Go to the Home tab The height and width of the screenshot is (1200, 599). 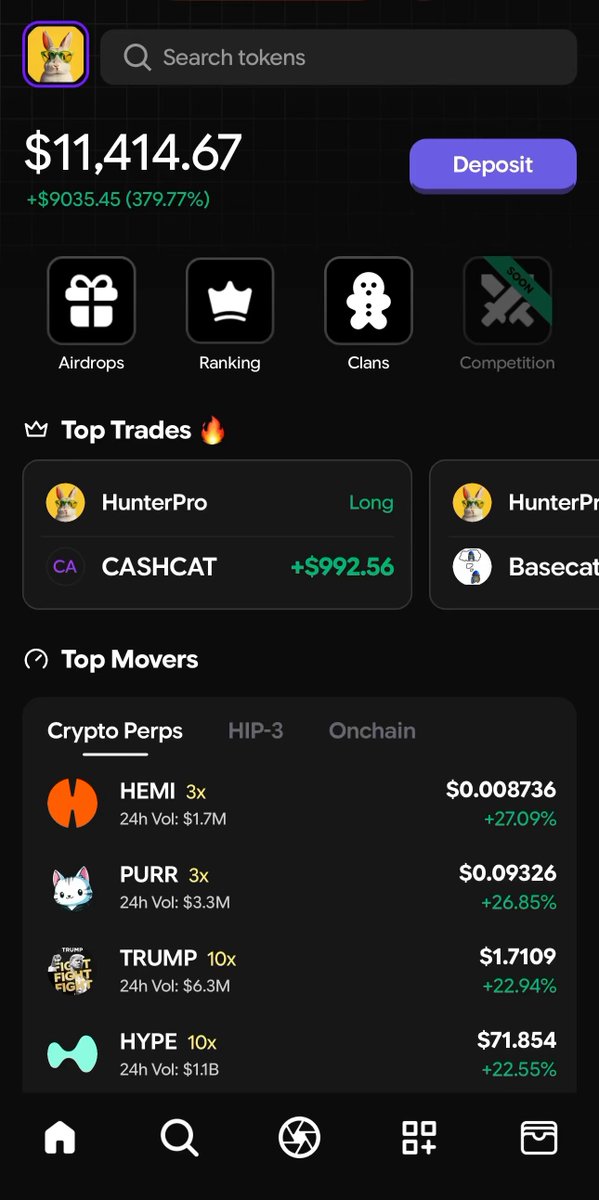pyautogui.click(x=60, y=1138)
